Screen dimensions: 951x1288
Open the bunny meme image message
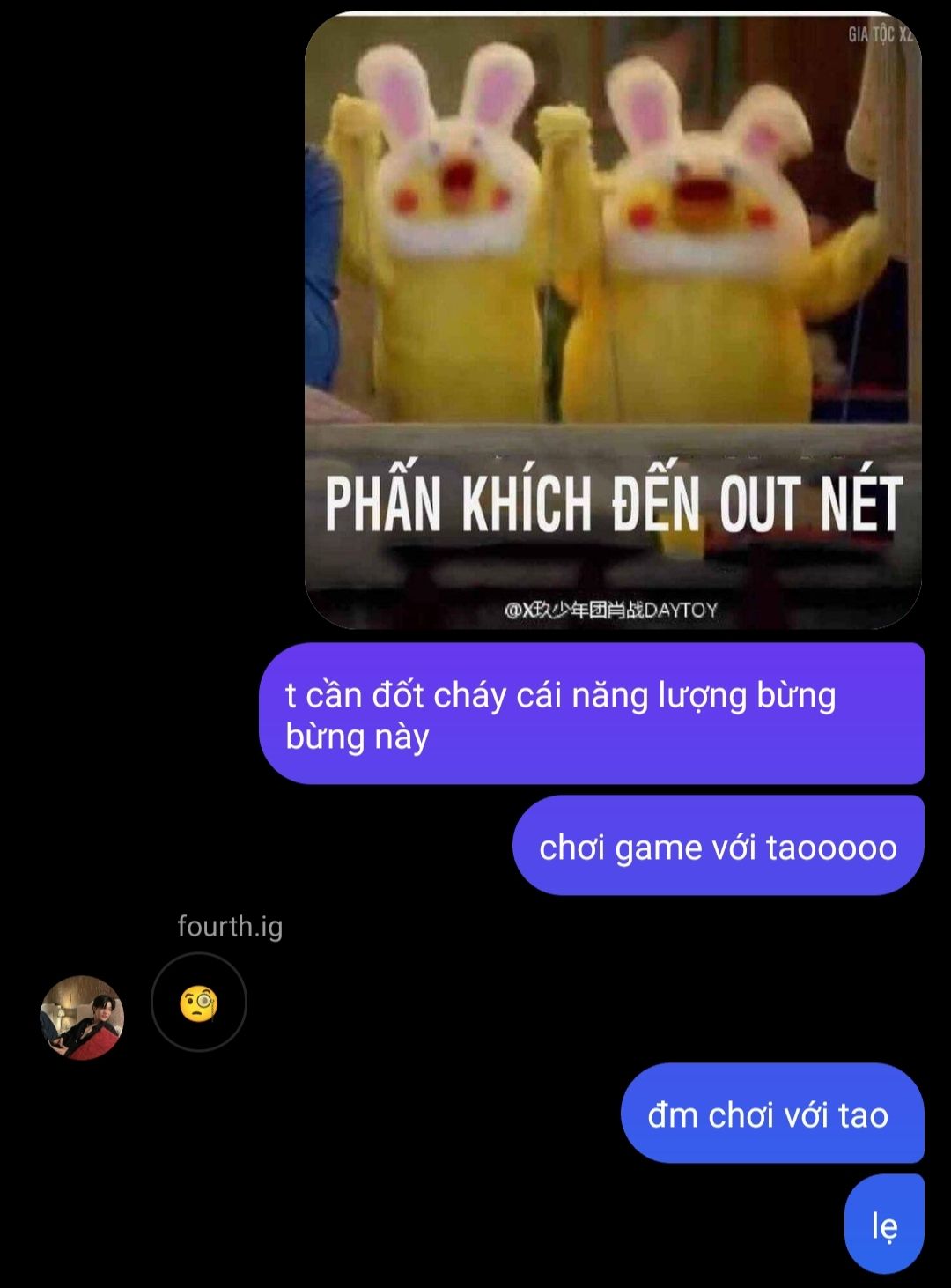(613, 322)
